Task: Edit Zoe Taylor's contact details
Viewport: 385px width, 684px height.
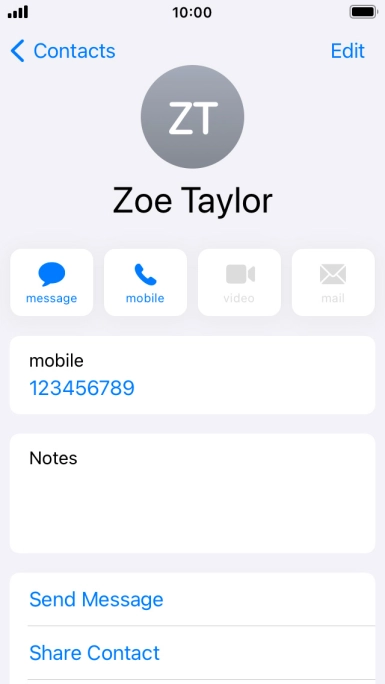Action: [348, 51]
